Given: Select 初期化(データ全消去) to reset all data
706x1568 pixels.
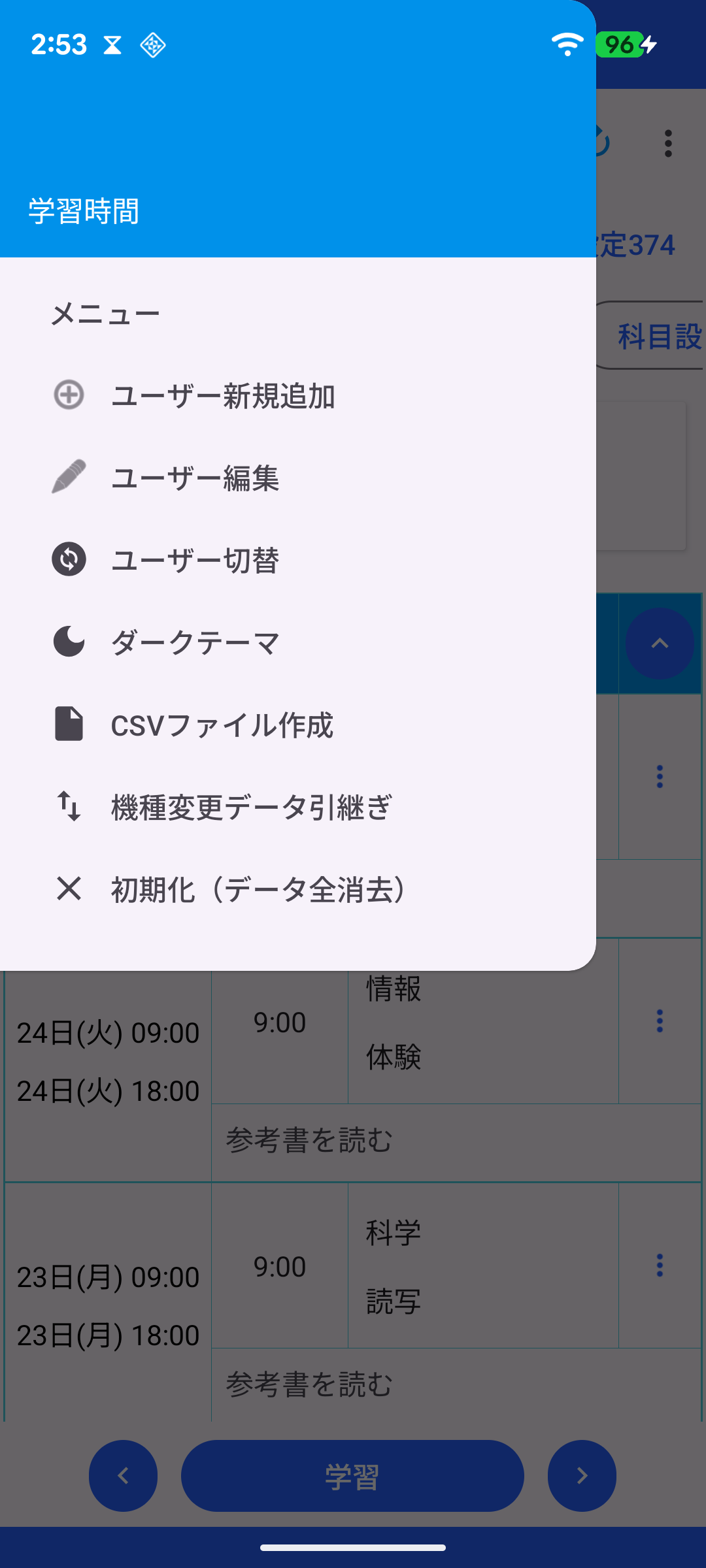Looking at the screenshot, I should coord(260,889).
